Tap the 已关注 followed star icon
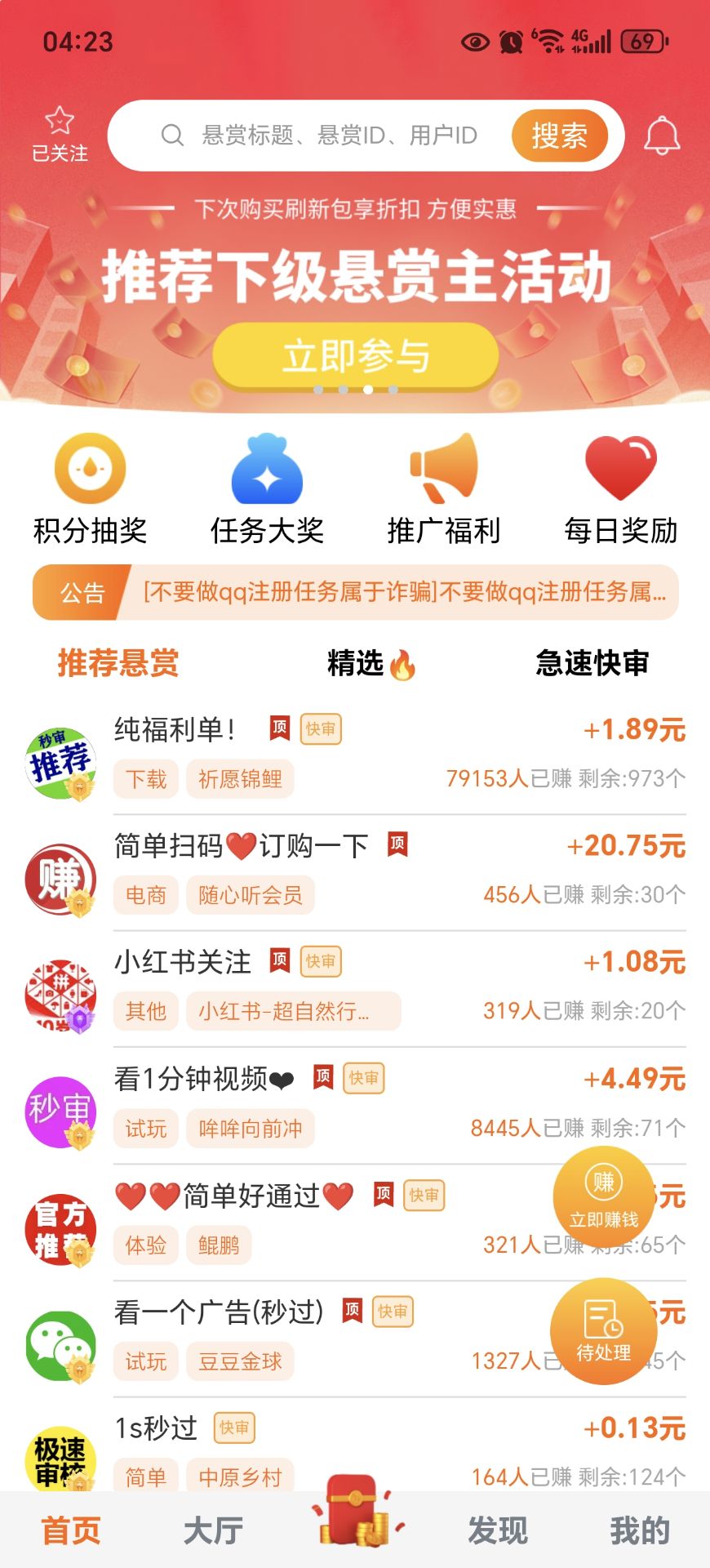 tap(59, 133)
